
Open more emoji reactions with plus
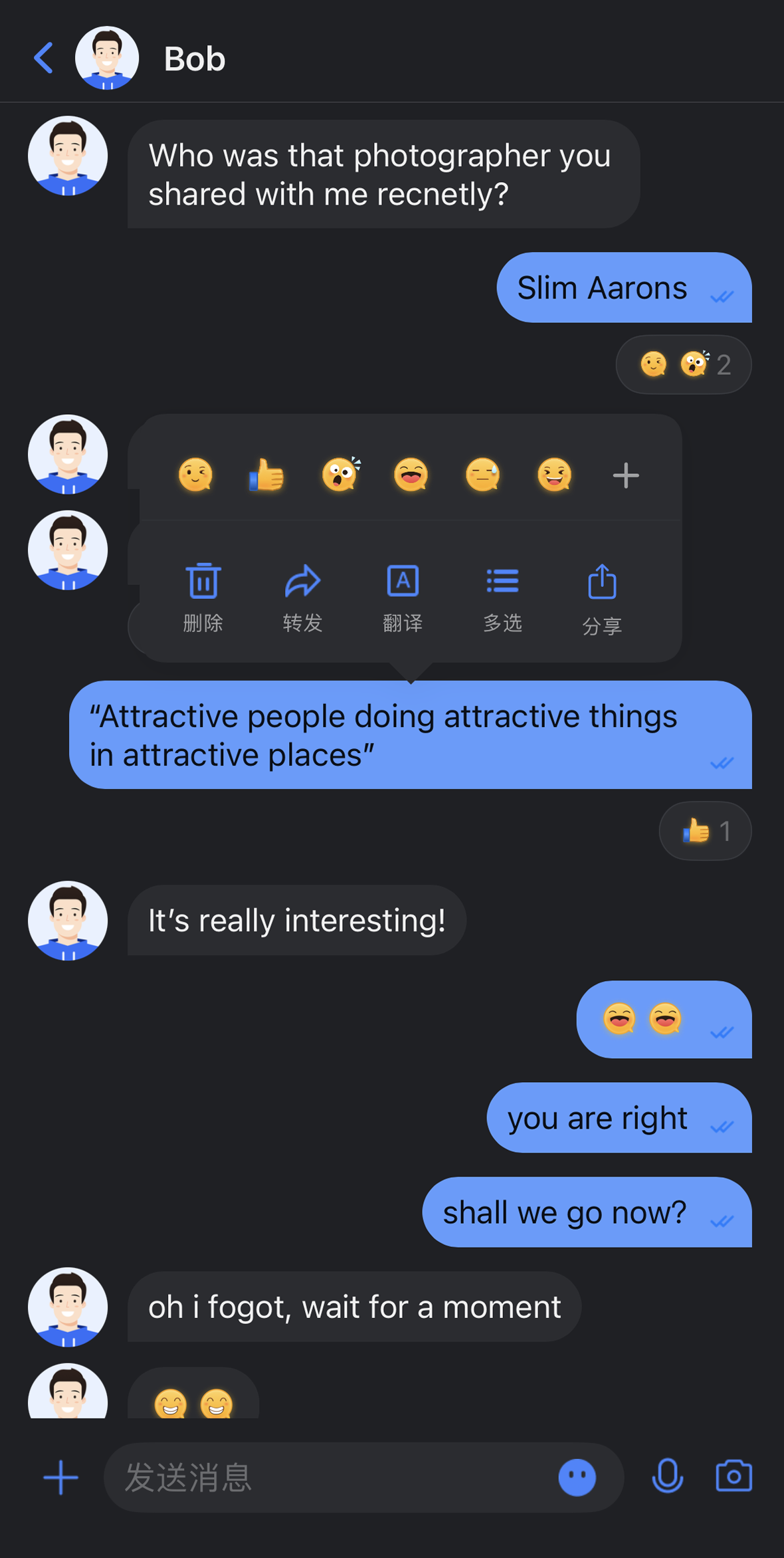tap(625, 475)
